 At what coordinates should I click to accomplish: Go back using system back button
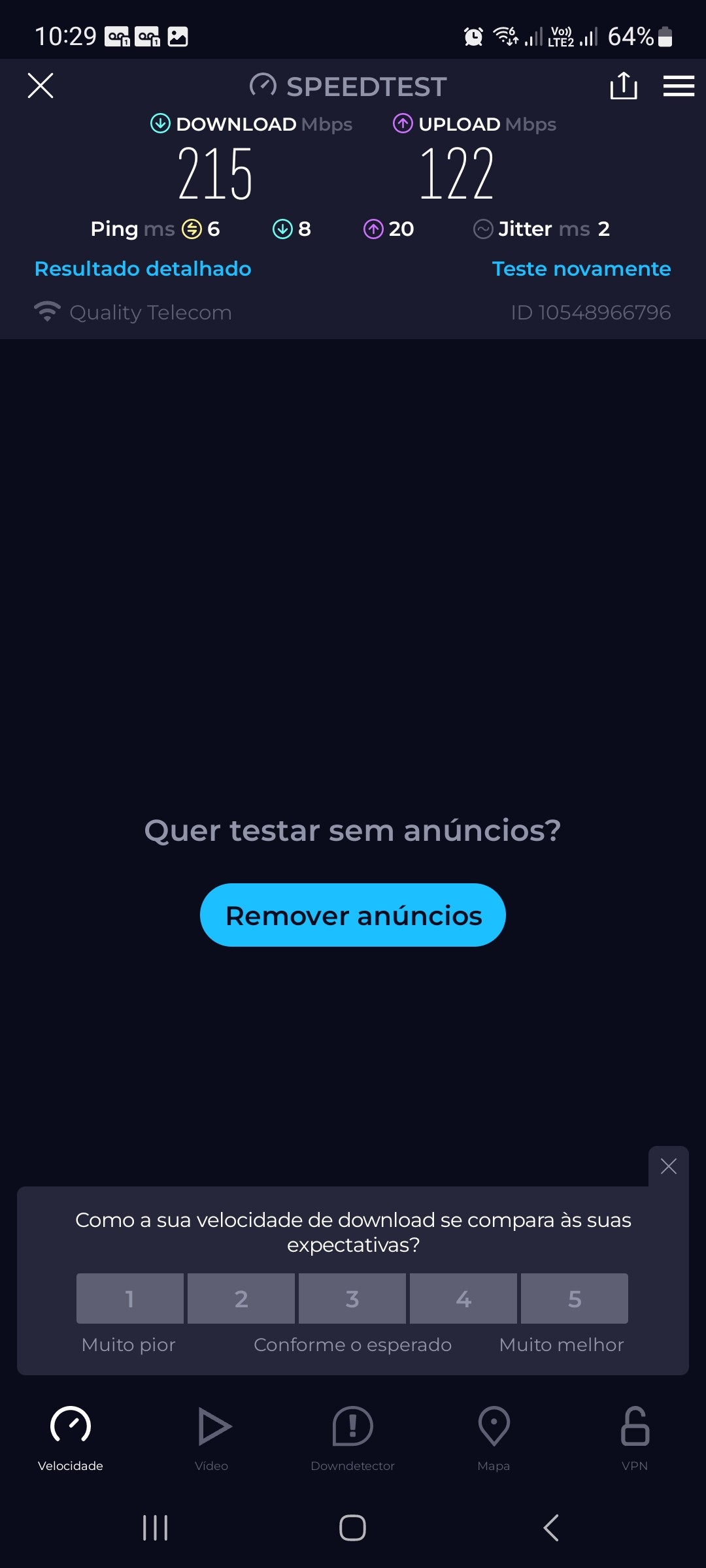pos(551,1527)
